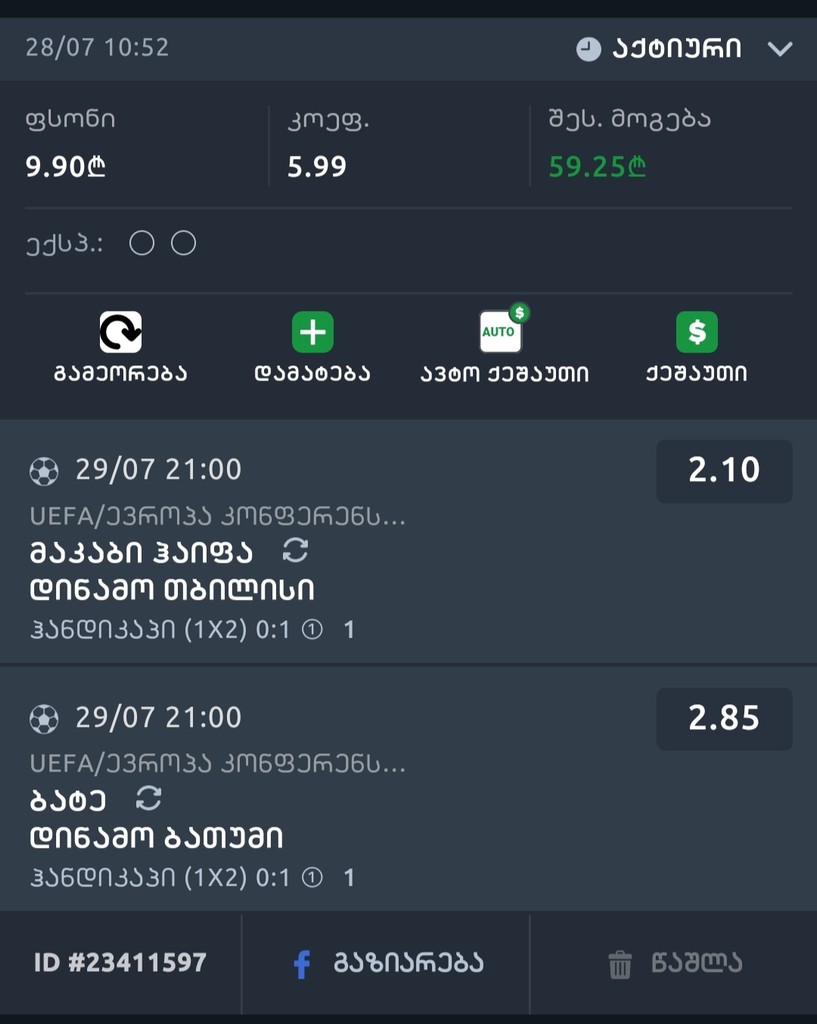Click the დამატება plus icon
817x1024 pixels.
313,331
